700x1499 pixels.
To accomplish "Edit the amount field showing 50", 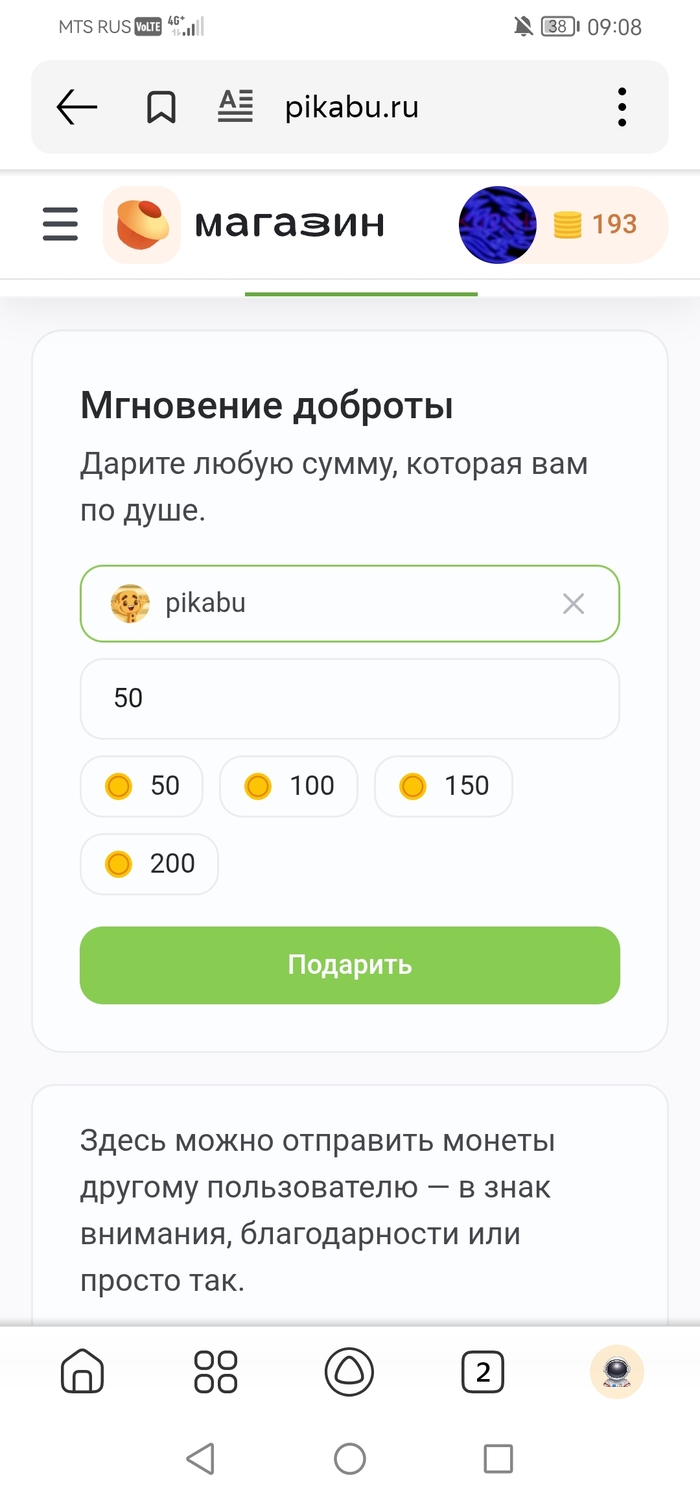I will point(349,698).
